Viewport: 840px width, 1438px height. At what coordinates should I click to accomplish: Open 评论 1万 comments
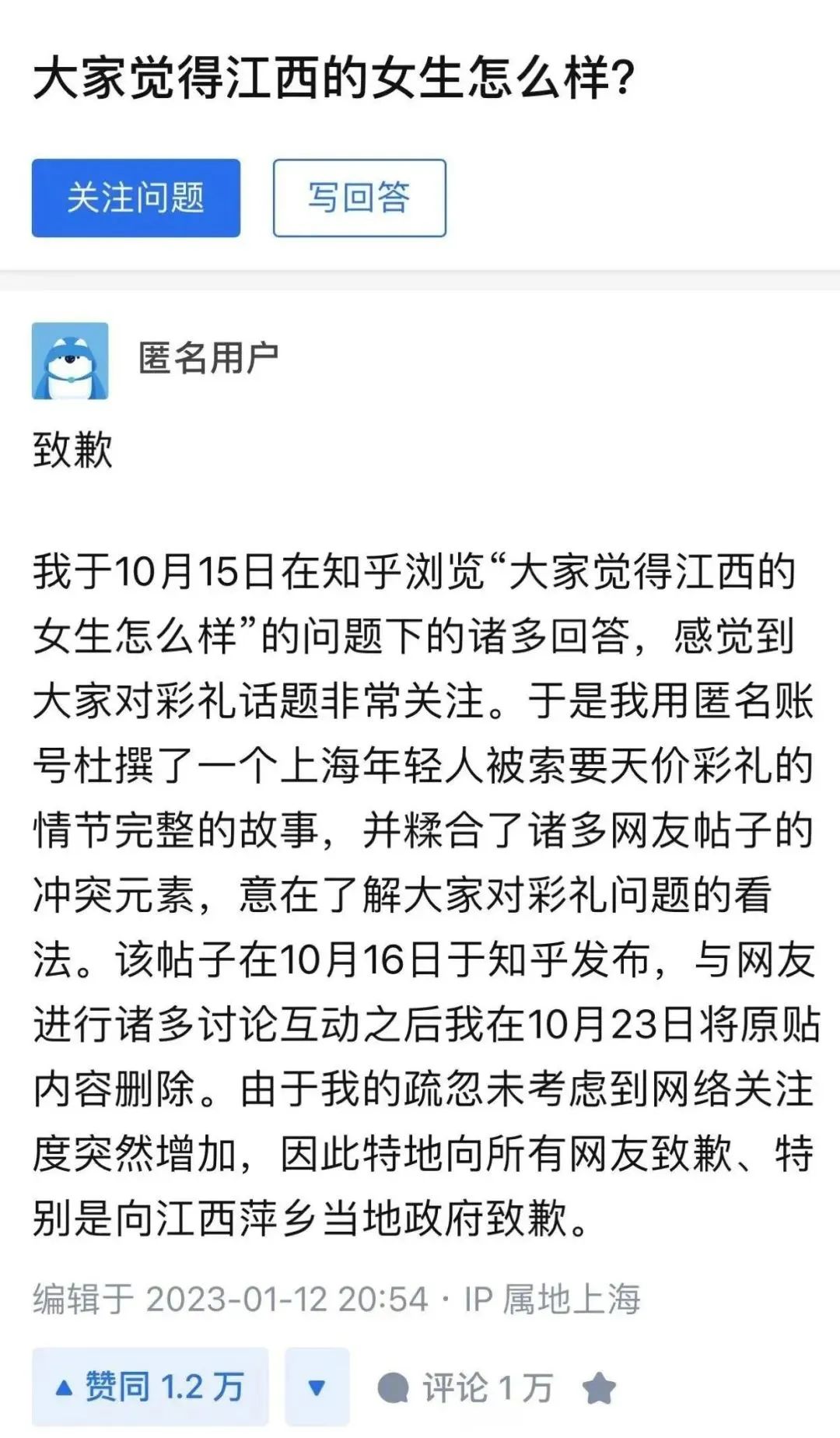[465, 1387]
